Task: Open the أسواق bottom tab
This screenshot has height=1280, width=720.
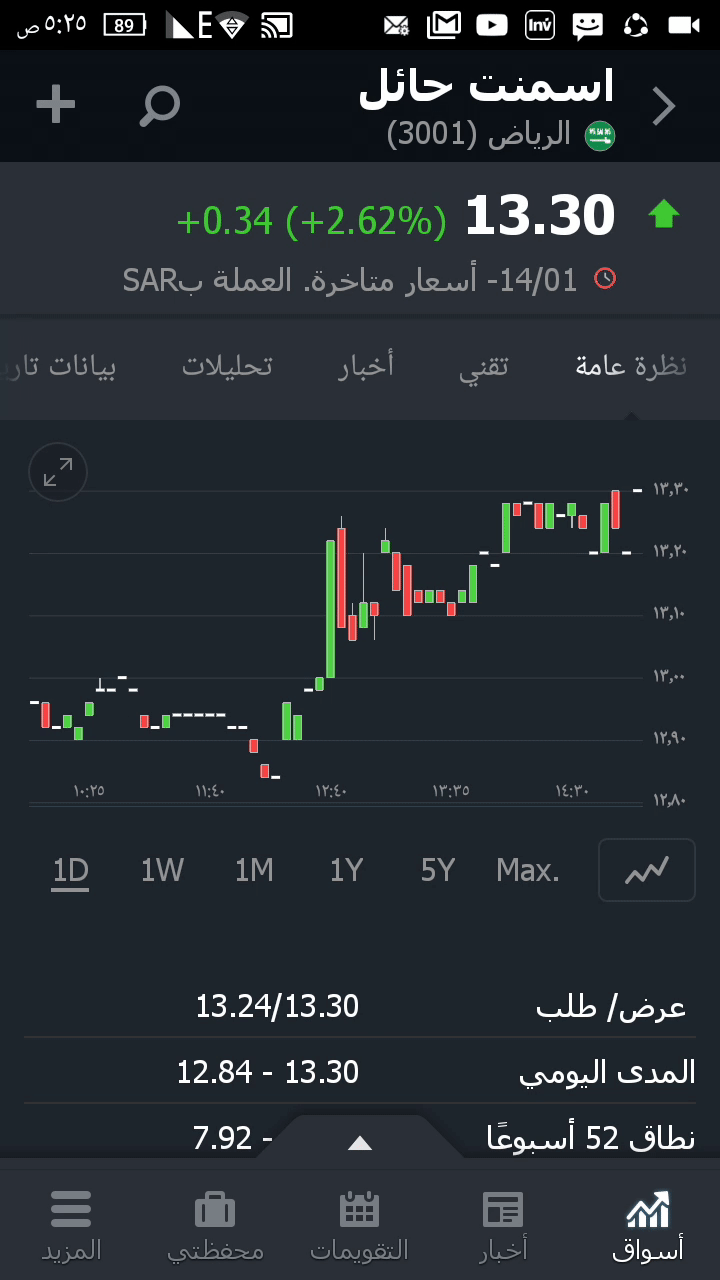Action: point(648,1225)
